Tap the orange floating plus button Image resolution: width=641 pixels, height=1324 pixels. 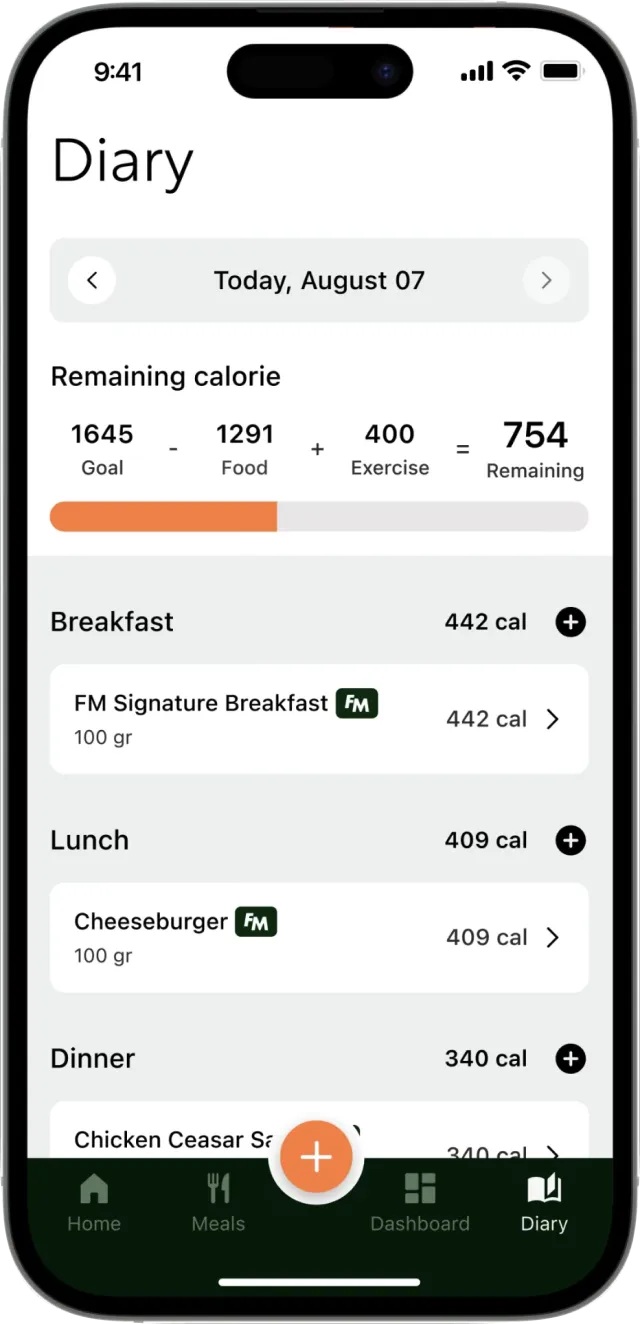[x=316, y=1157]
